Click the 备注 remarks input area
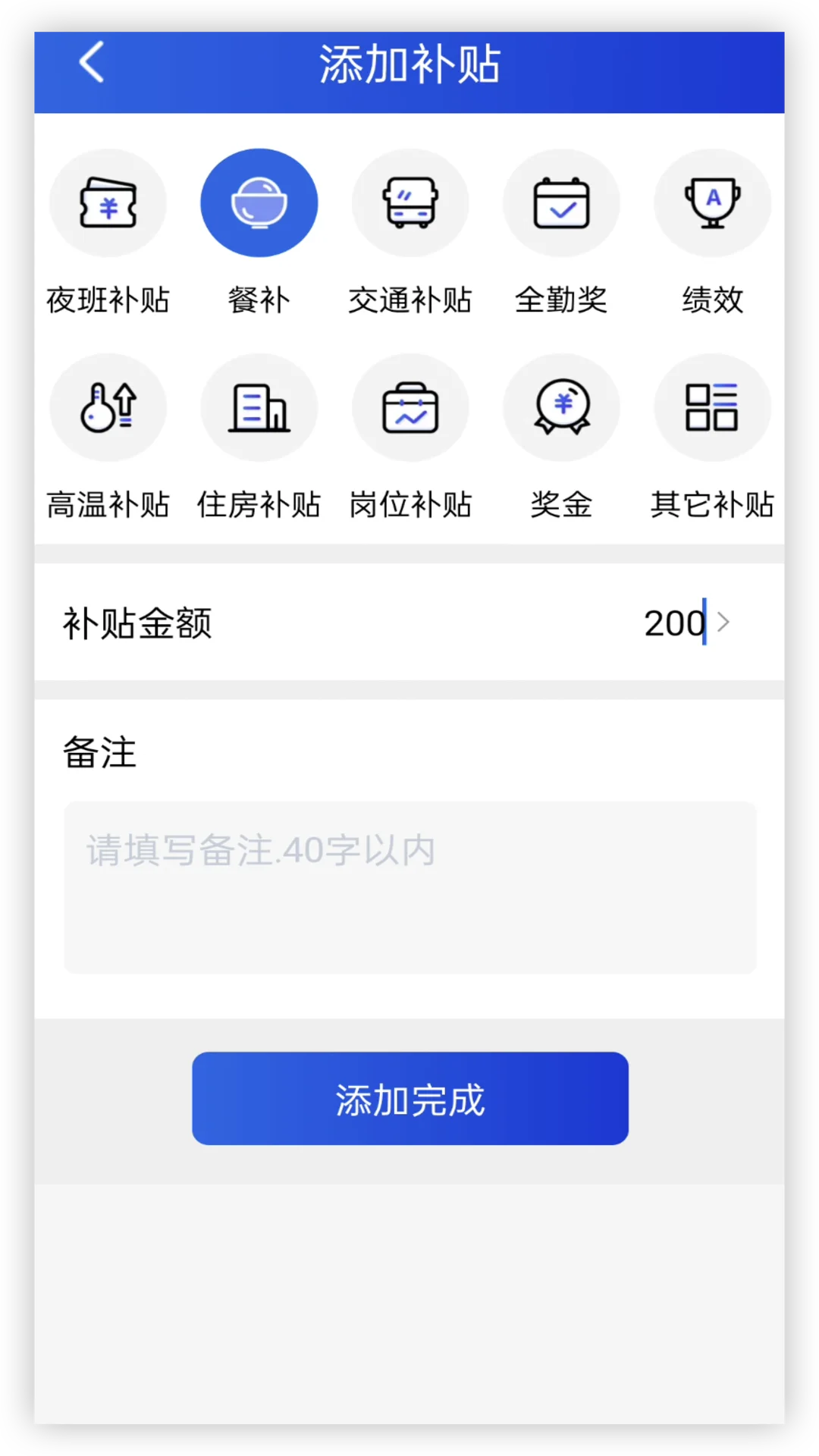Image resolution: width=819 pixels, height=1456 pixels. tap(409, 887)
